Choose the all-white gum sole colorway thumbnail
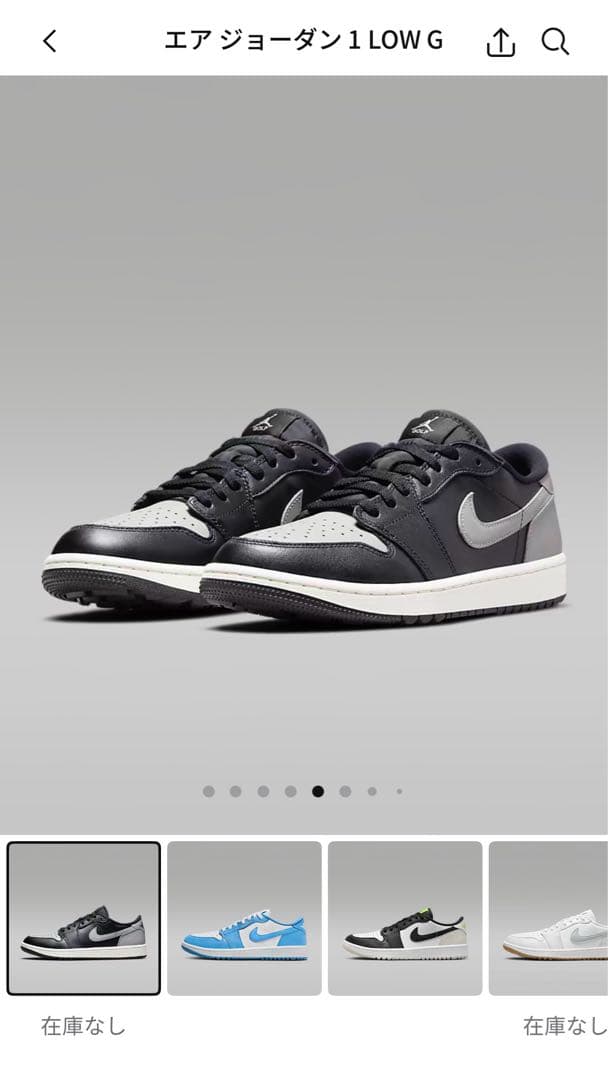 548,918
